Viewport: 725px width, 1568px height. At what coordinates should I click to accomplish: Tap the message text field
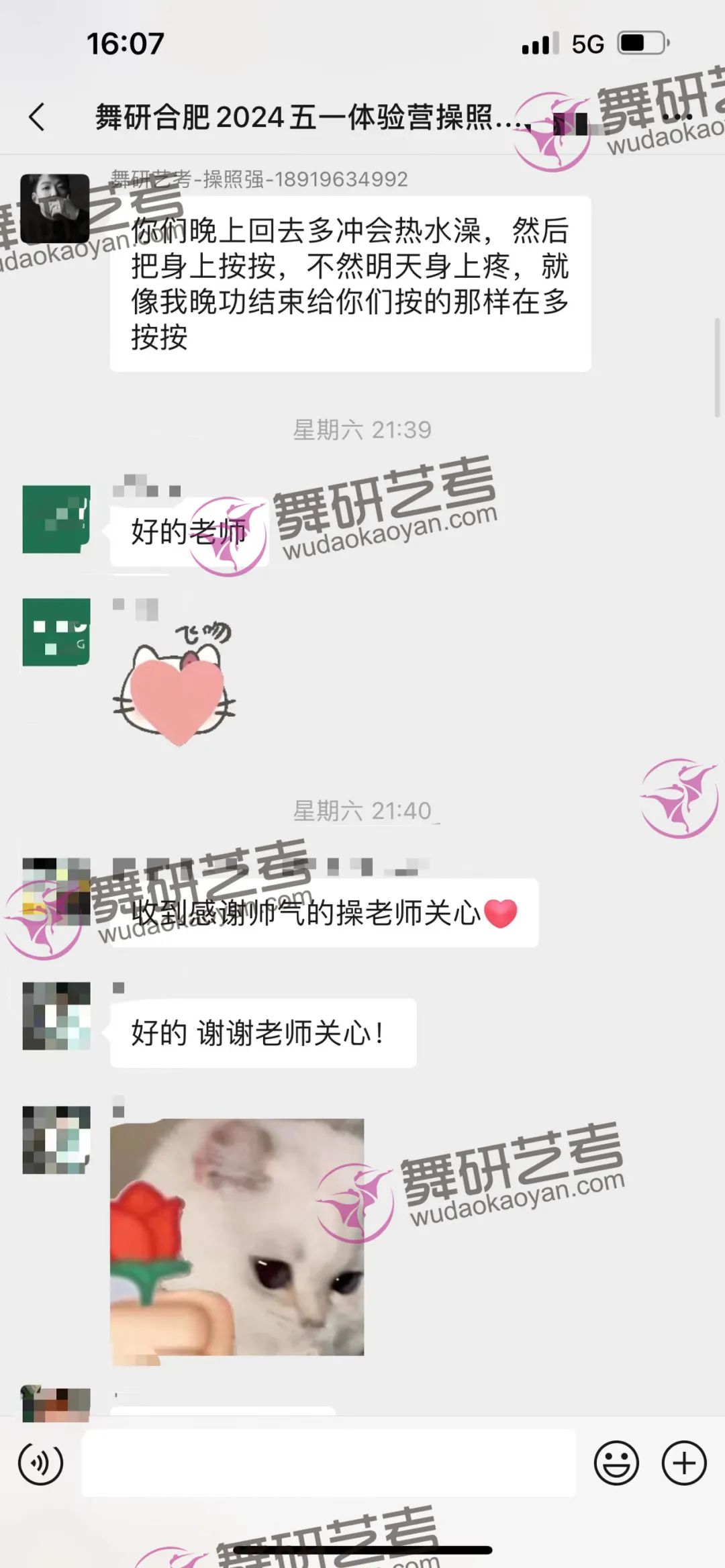click(x=328, y=1463)
